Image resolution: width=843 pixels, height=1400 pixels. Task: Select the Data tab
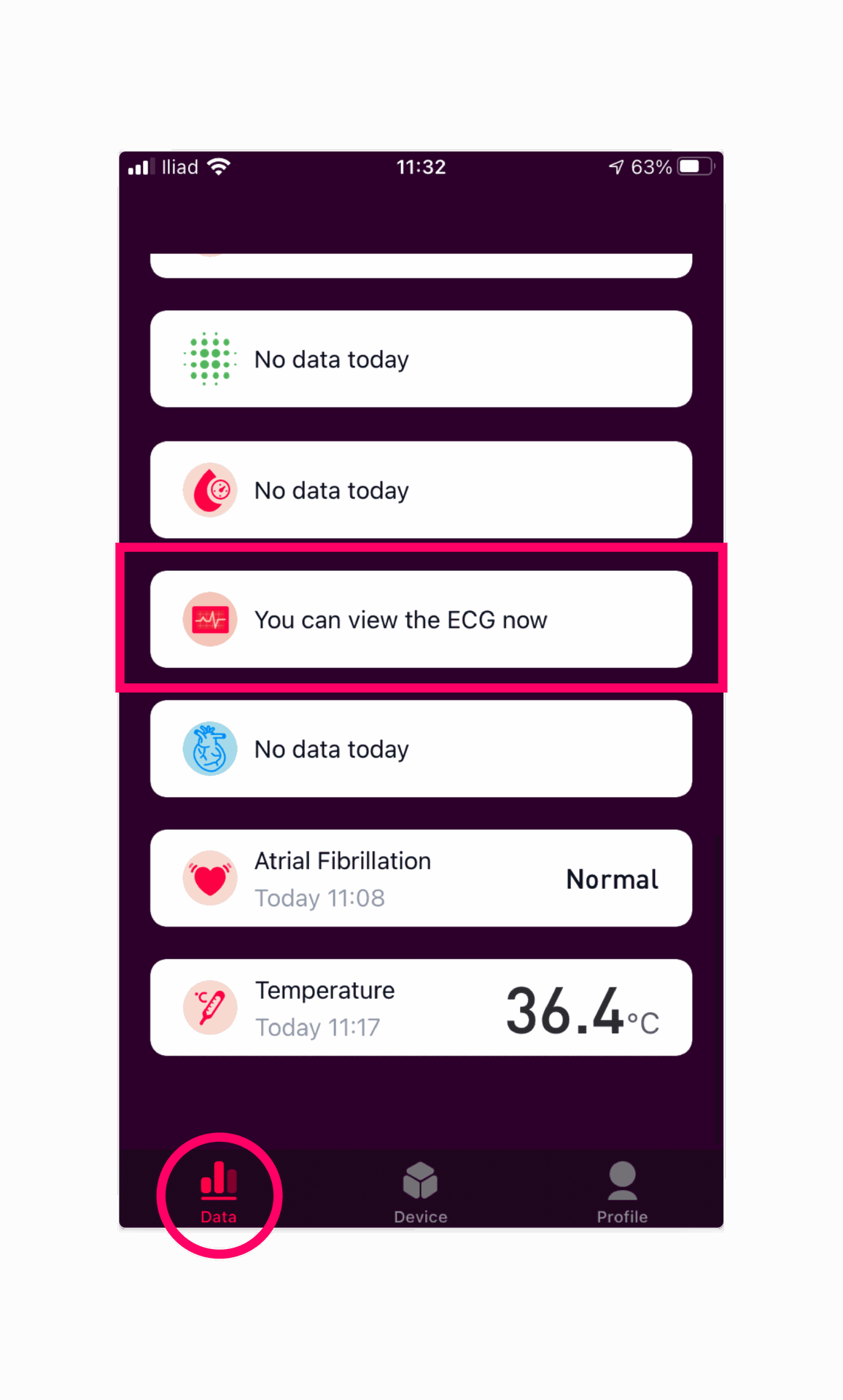[219, 1193]
